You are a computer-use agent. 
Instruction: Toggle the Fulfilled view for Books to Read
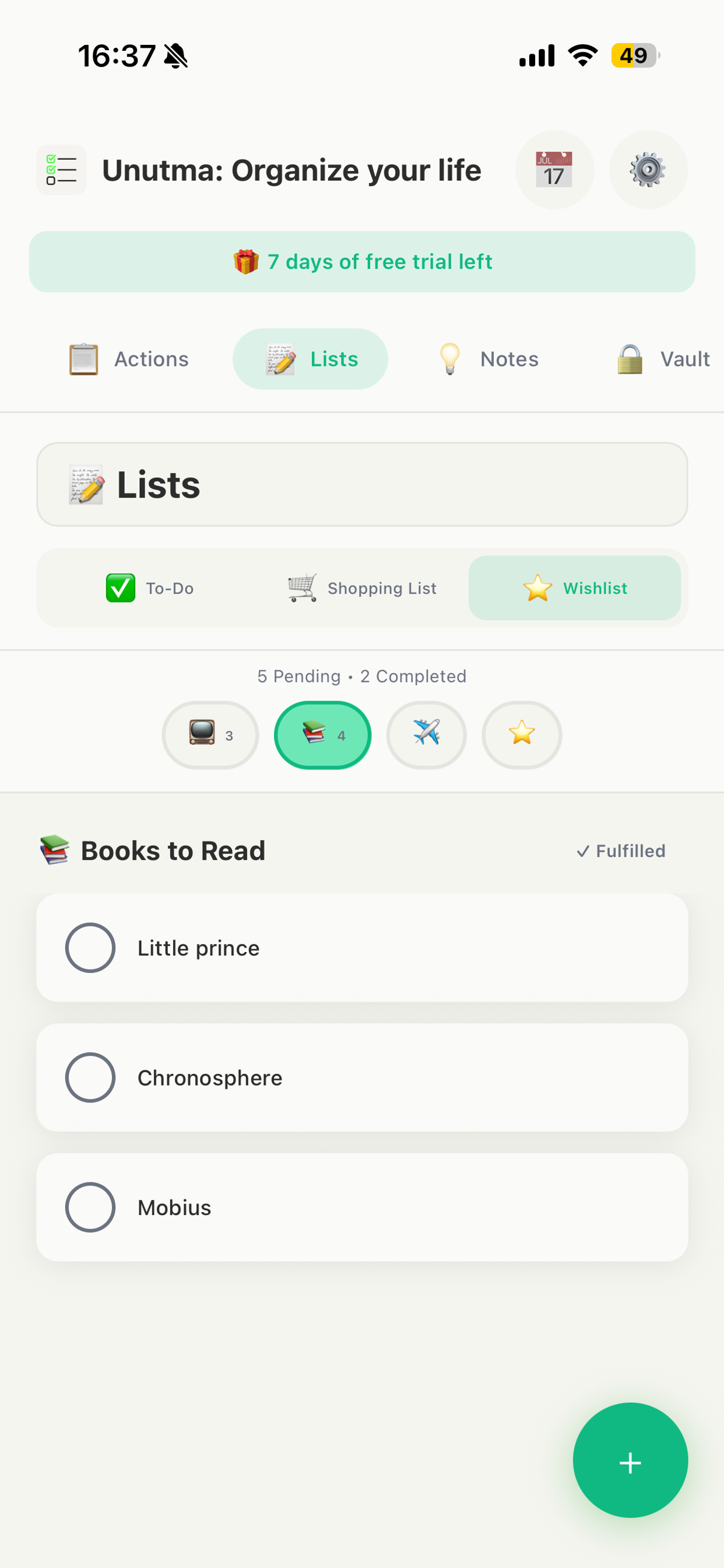621,850
